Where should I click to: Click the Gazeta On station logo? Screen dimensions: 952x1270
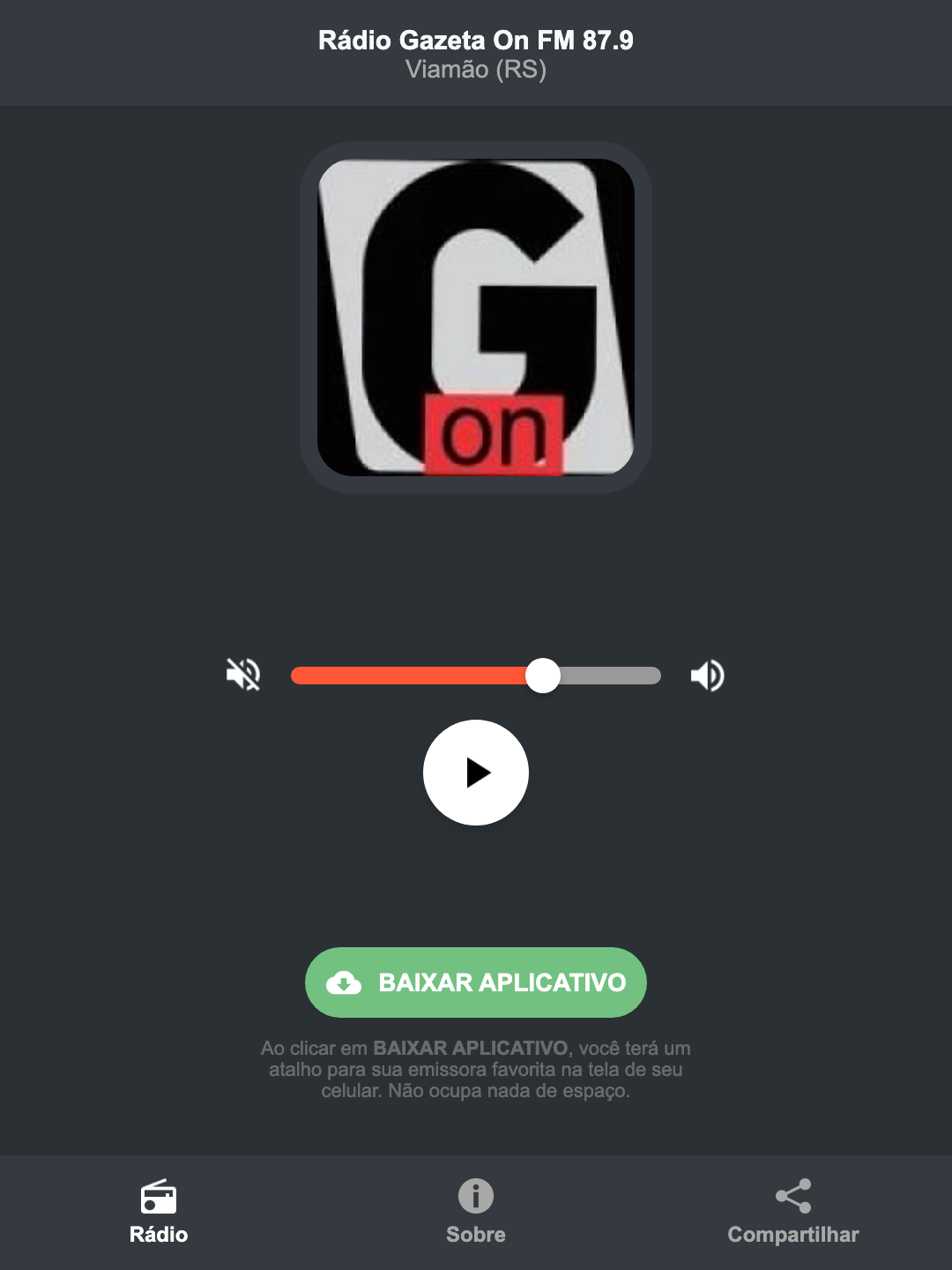[x=475, y=315]
